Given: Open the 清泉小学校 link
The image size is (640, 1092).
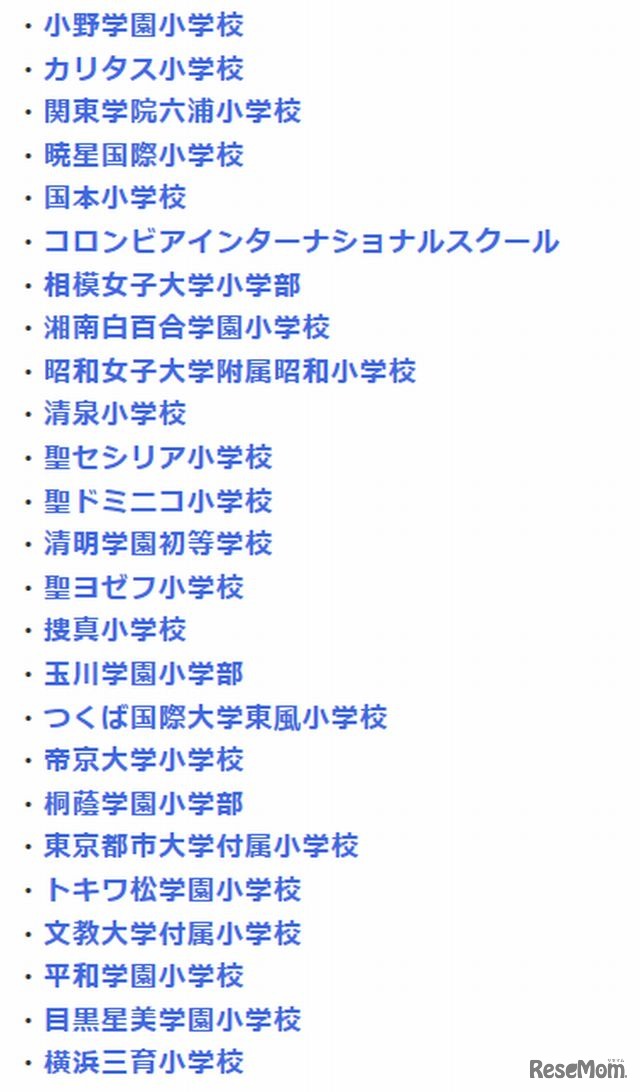Looking at the screenshot, I should click(x=115, y=414).
